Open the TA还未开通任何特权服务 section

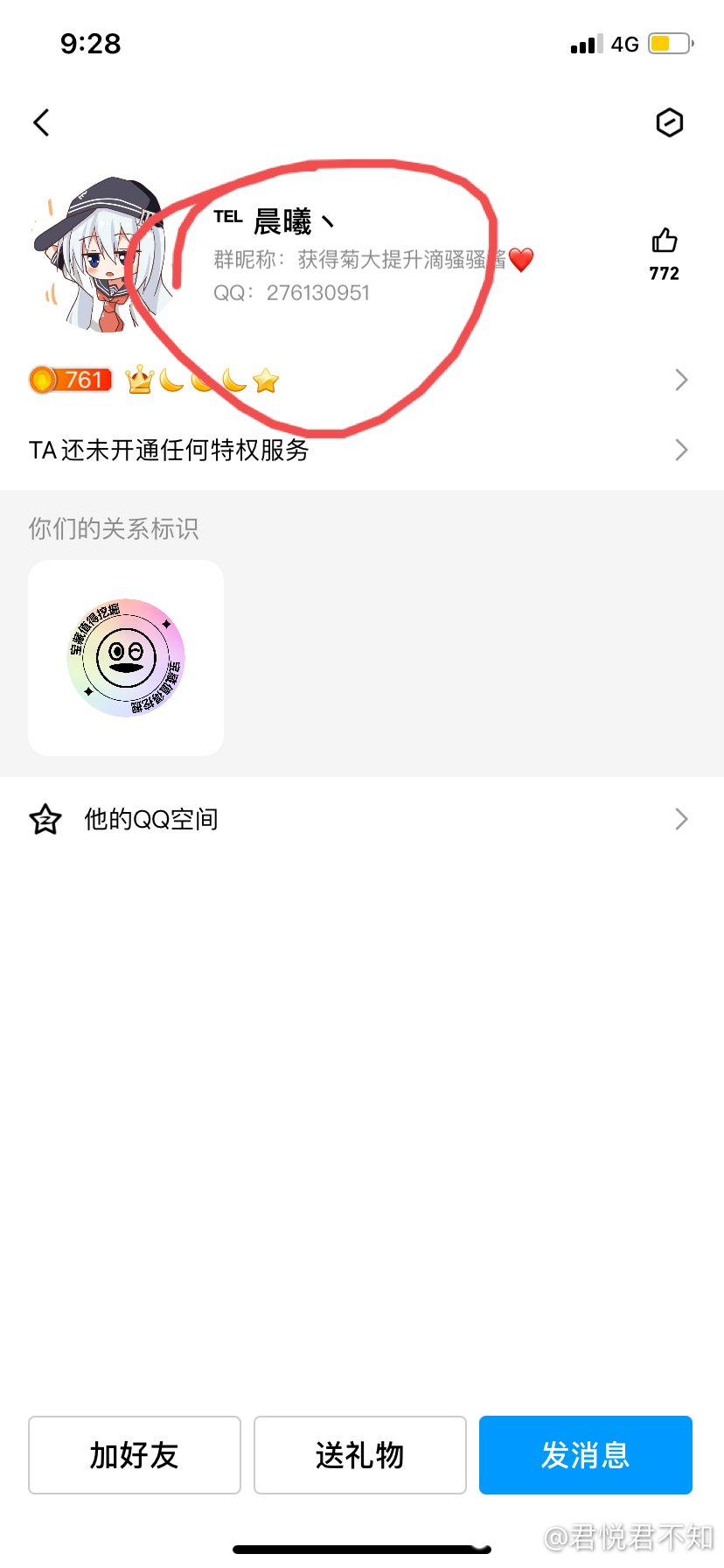pyautogui.click(x=166, y=450)
